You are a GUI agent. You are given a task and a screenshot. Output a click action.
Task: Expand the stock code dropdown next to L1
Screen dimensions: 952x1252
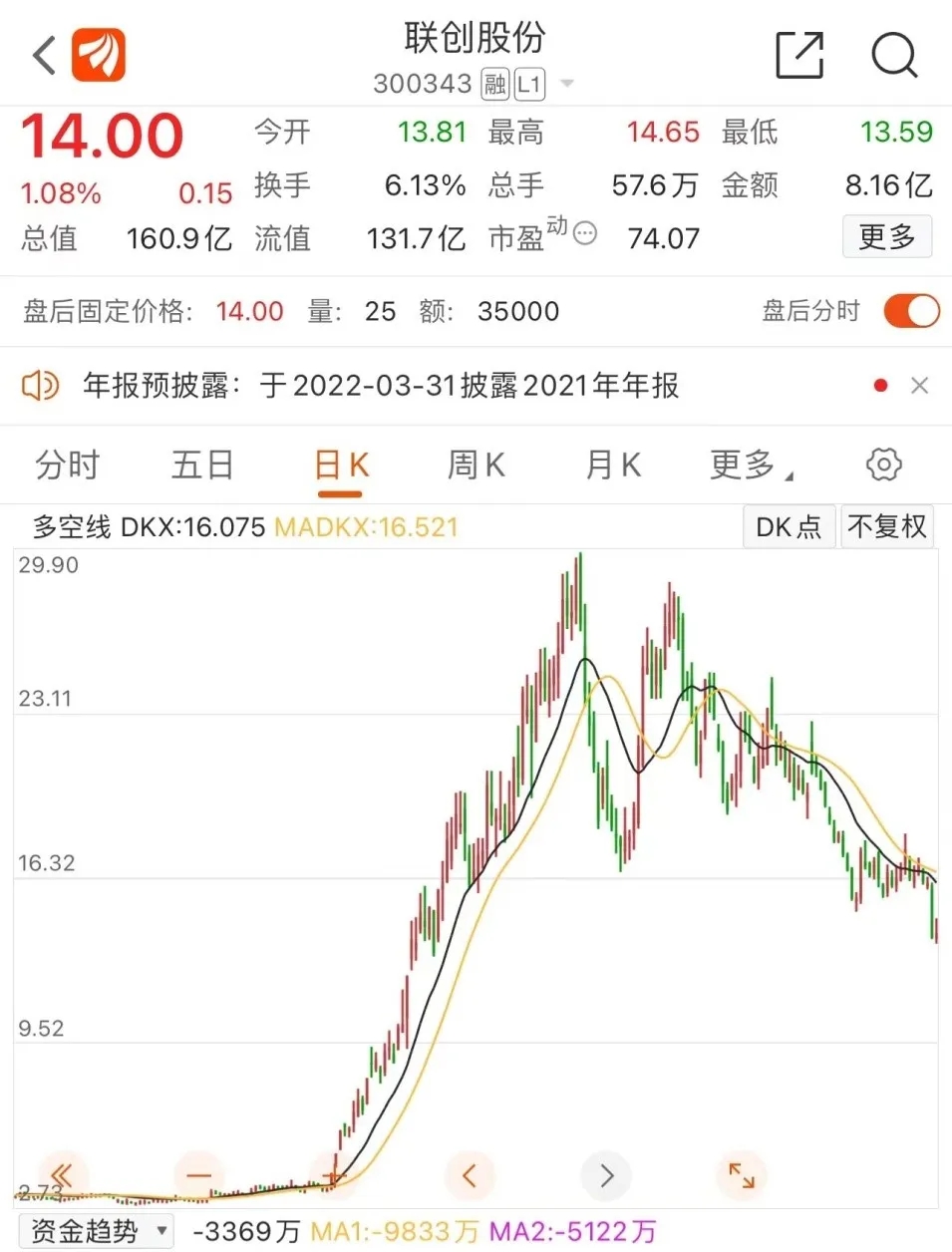coord(565,84)
